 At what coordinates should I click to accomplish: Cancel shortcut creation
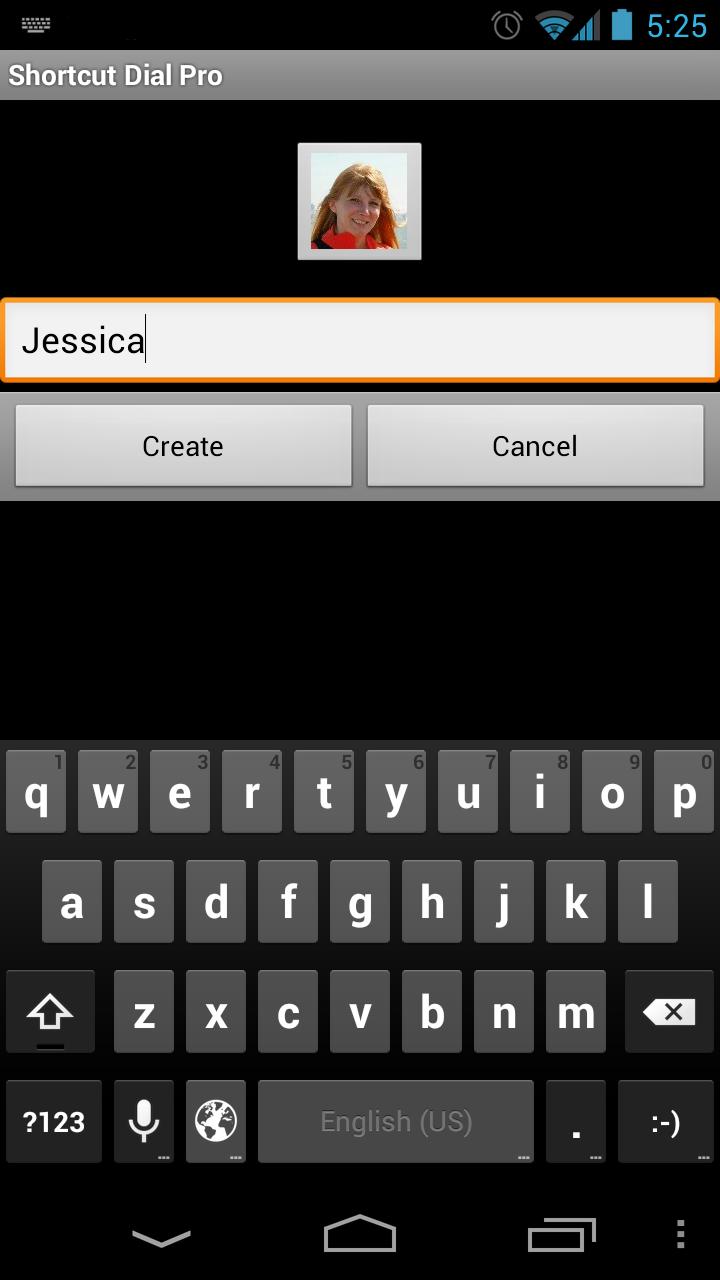pos(535,446)
